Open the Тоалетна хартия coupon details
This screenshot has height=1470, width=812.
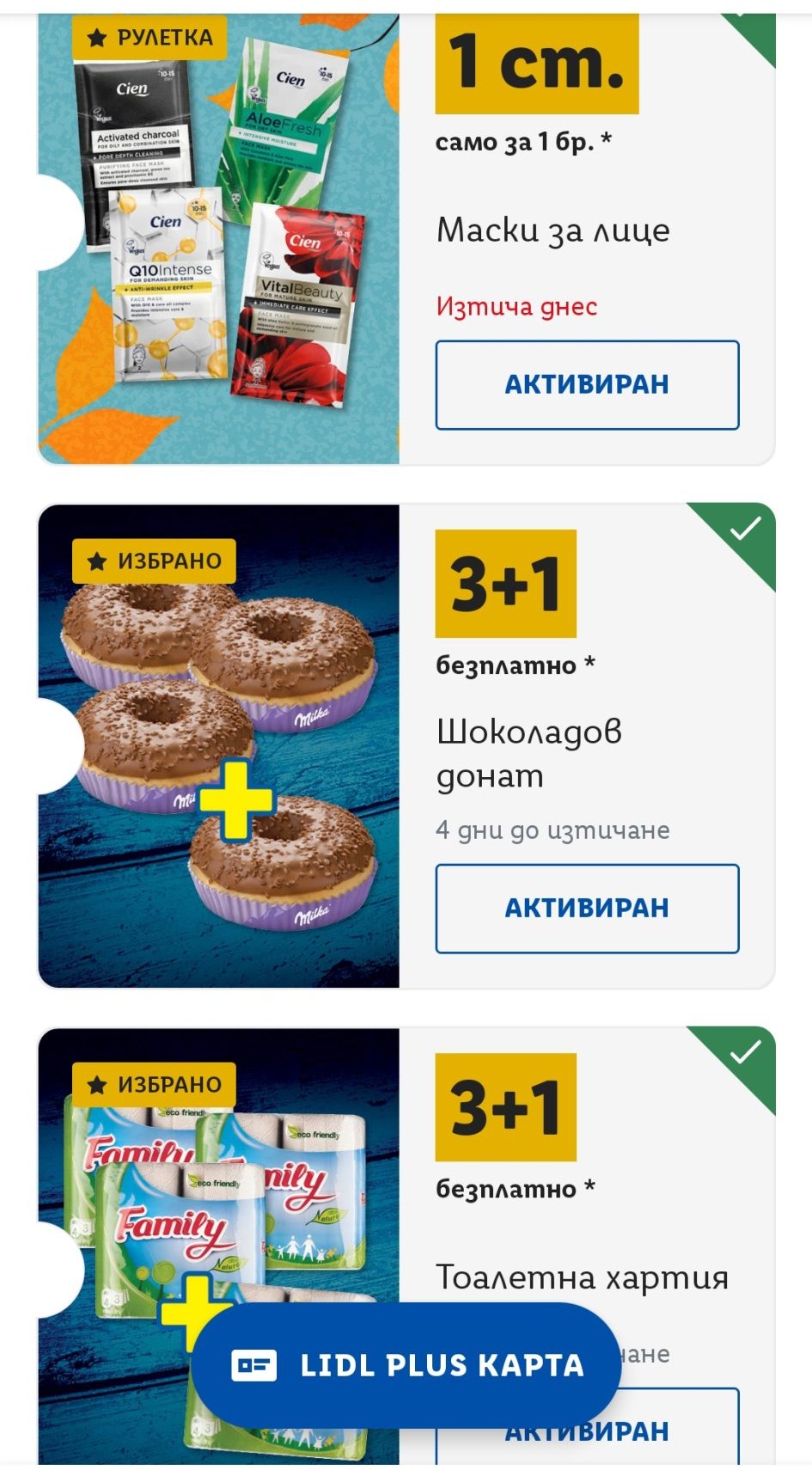[582, 1277]
